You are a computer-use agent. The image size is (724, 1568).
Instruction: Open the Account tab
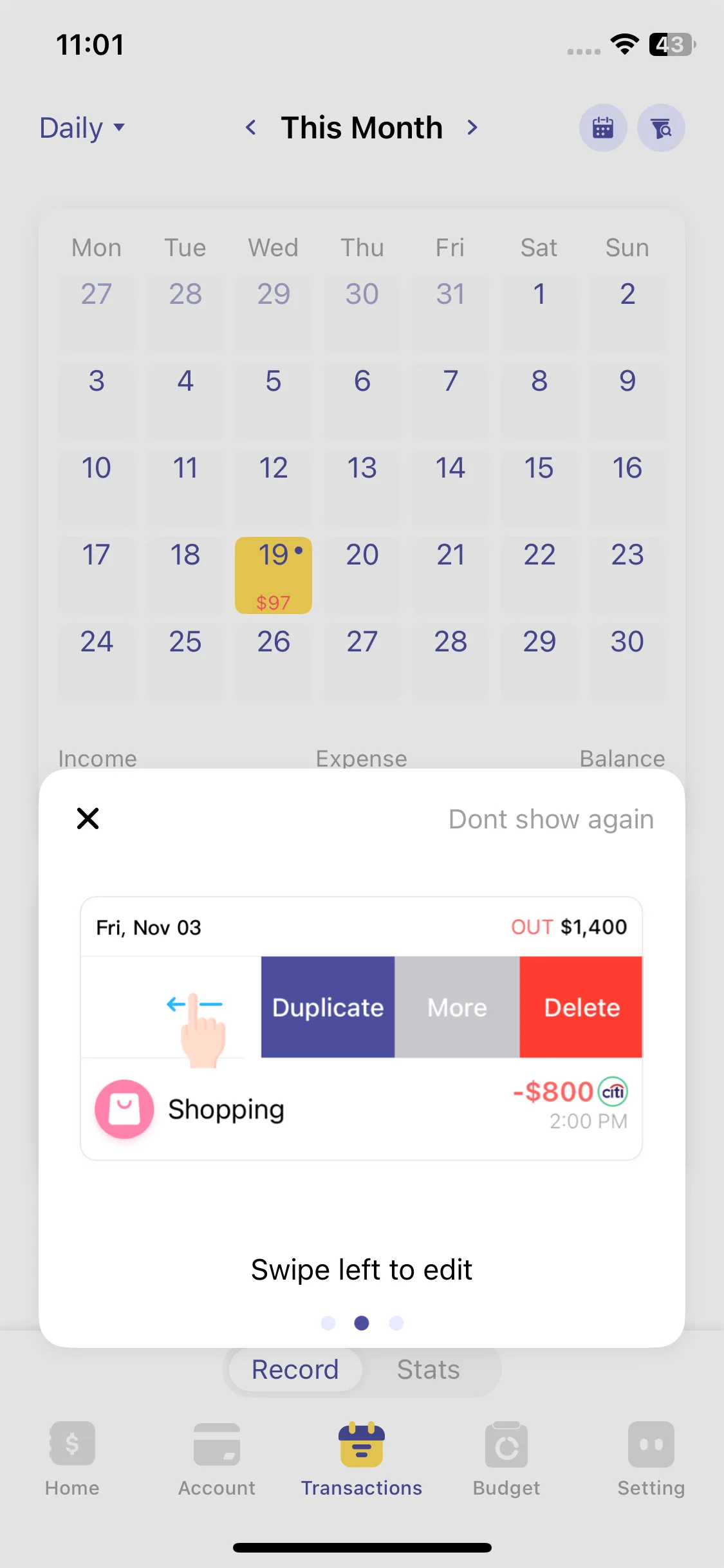coord(217,1458)
